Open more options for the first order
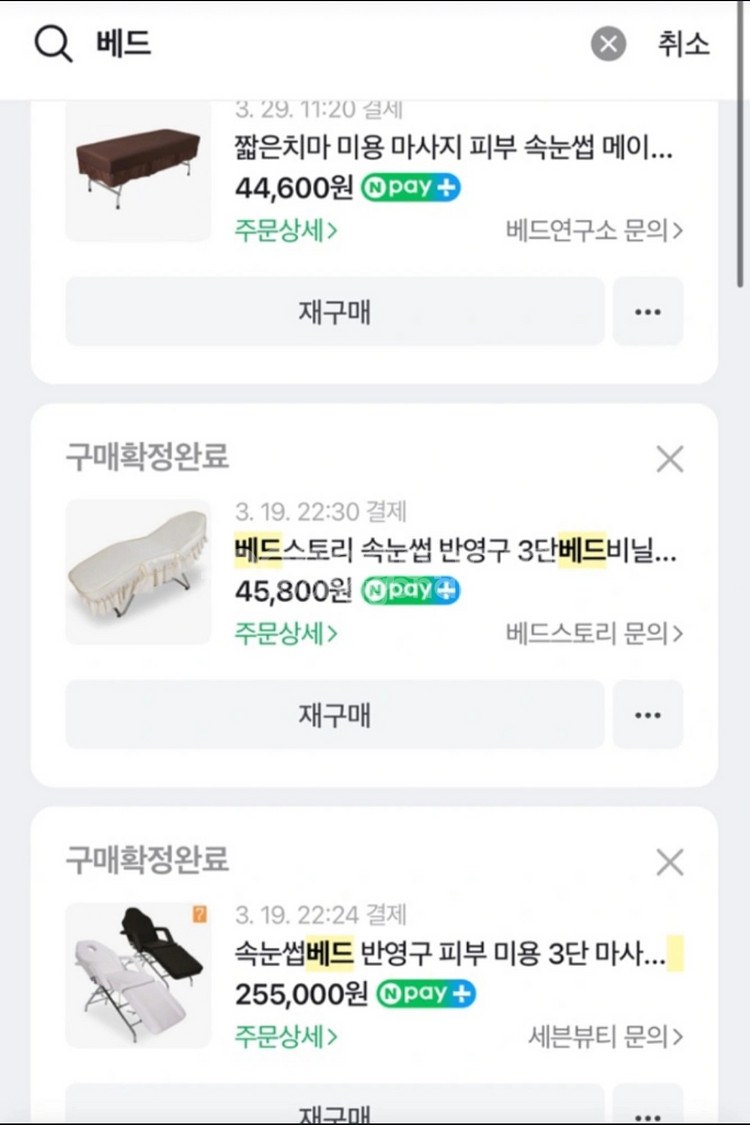This screenshot has height=1125, width=750. [648, 311]
